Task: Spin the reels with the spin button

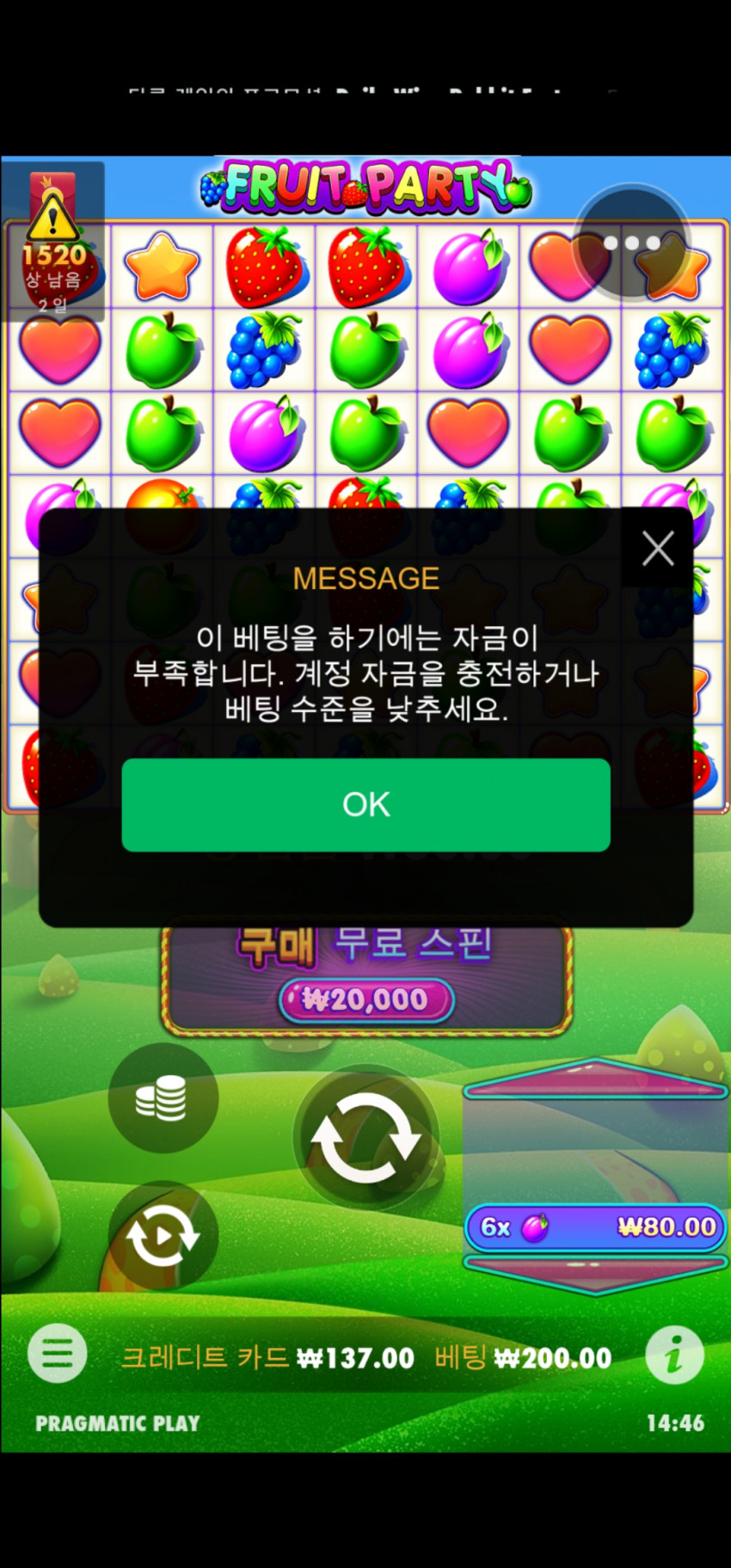Action: (x=365, y=1138)
